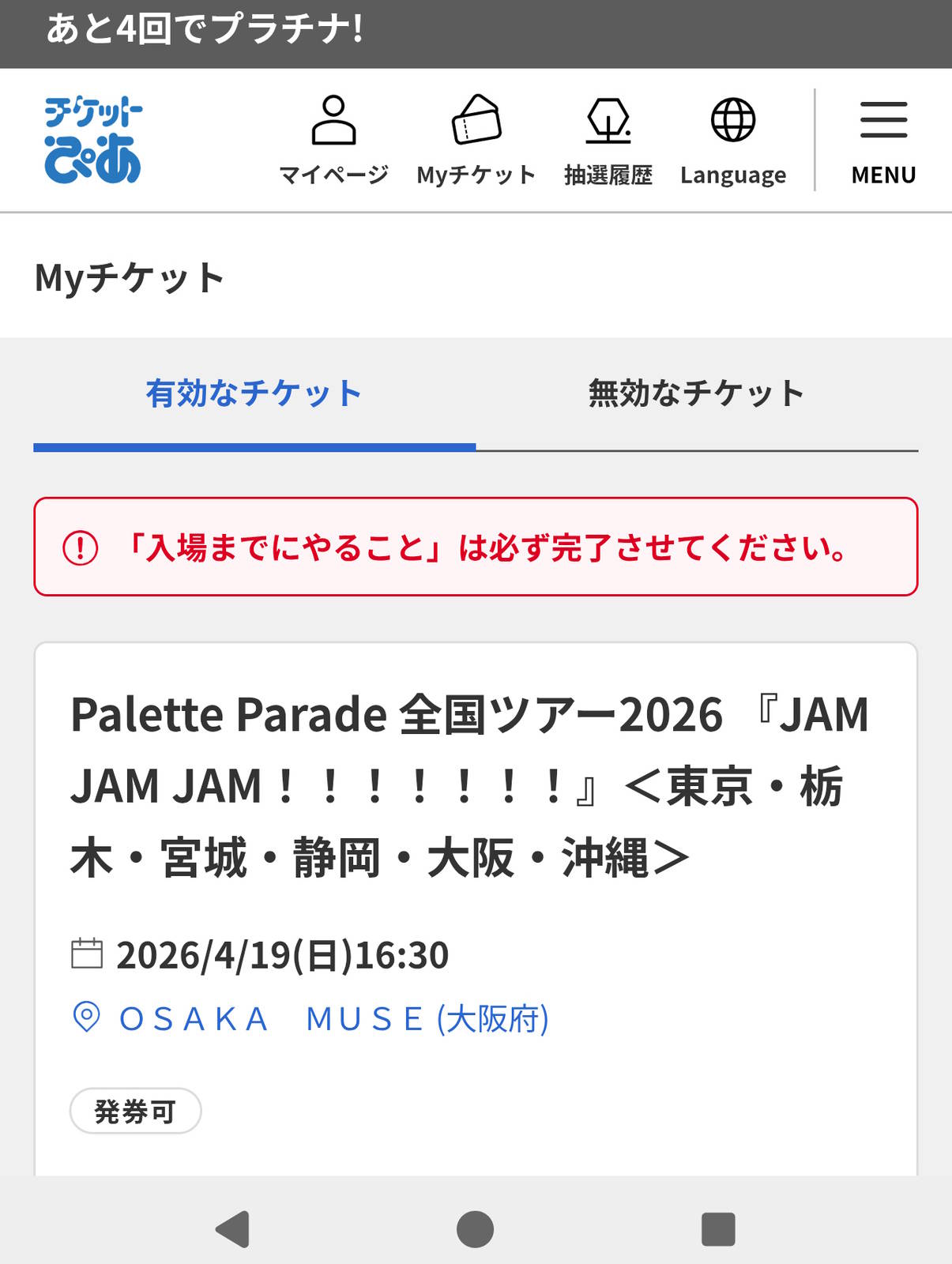The width and height of the screenshot is (952, 1264).
Task: Switch to the 無効なチケット tab
Action: 694,393
